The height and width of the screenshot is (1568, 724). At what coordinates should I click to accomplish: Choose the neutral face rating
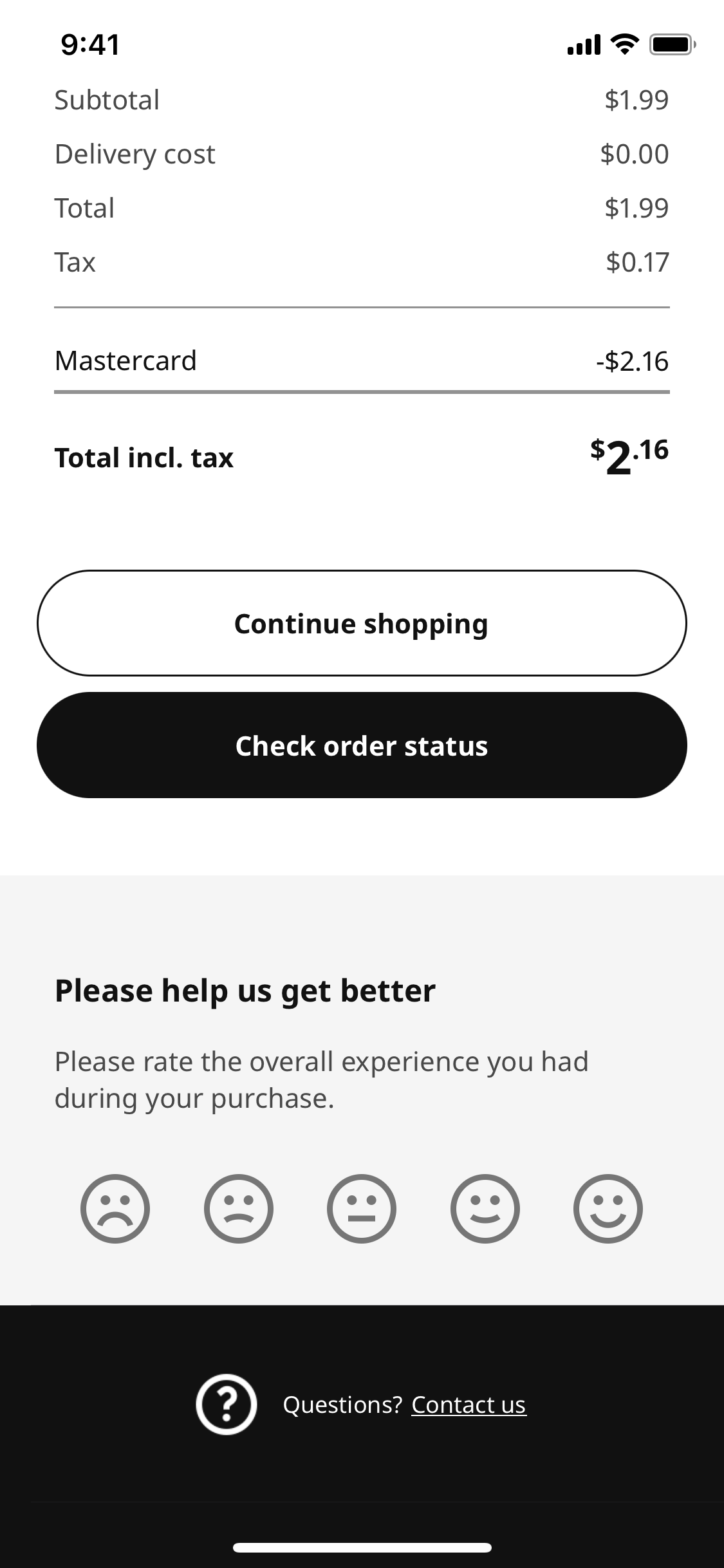[x=362, y=1209]
